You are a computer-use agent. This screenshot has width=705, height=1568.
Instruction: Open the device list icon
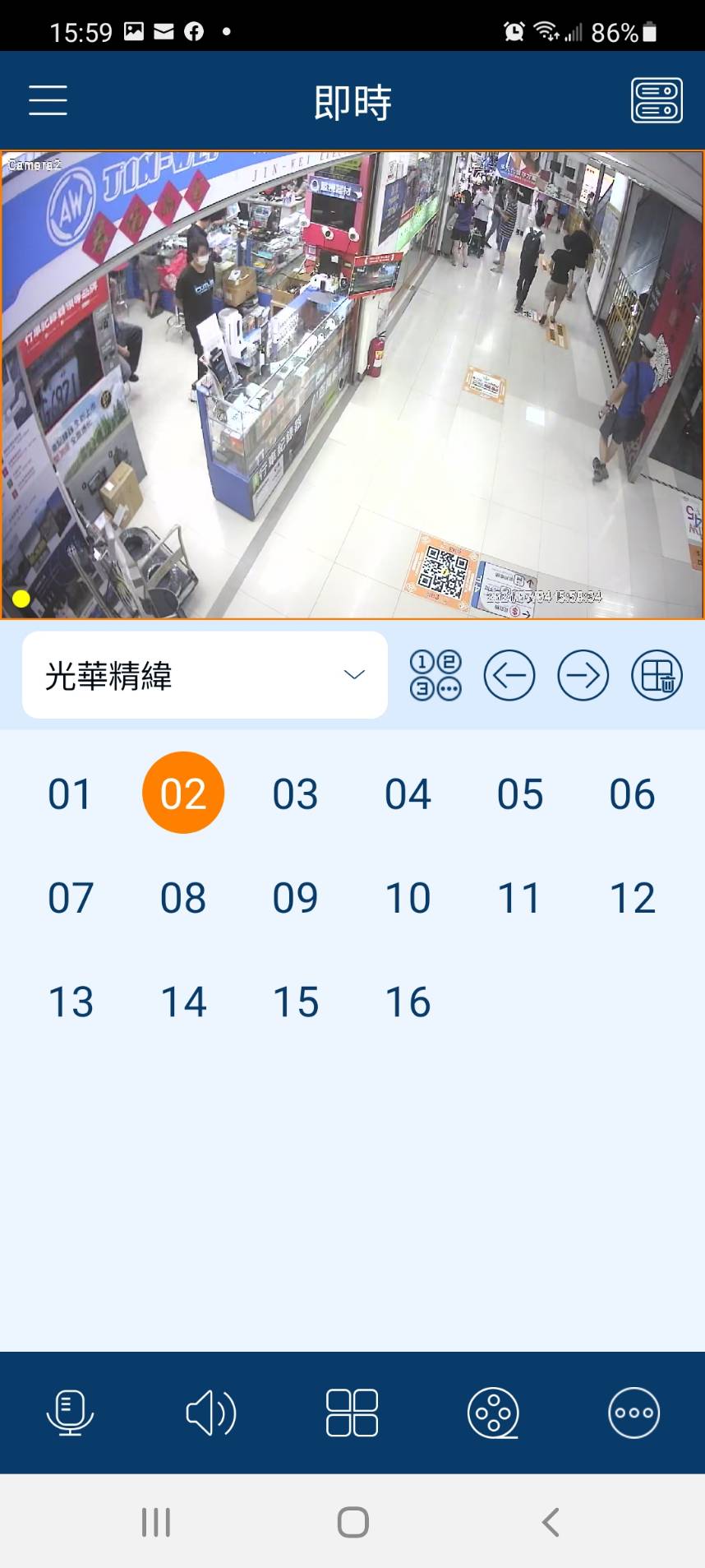pyautogui.click(x=657, y=100)
